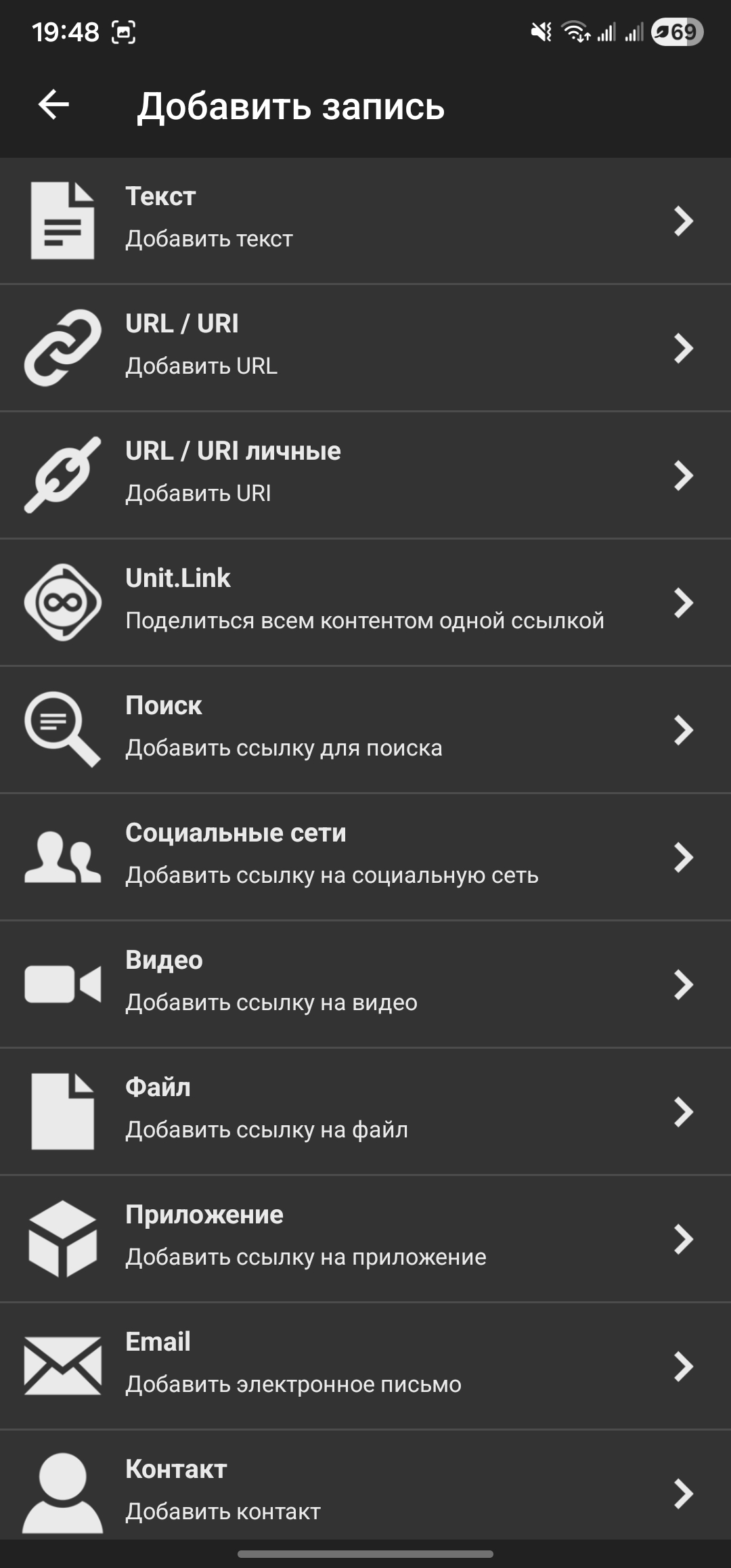Select the URL / URI row
The width and height of the screenshot is (731, 1568).
coord(365,348)
